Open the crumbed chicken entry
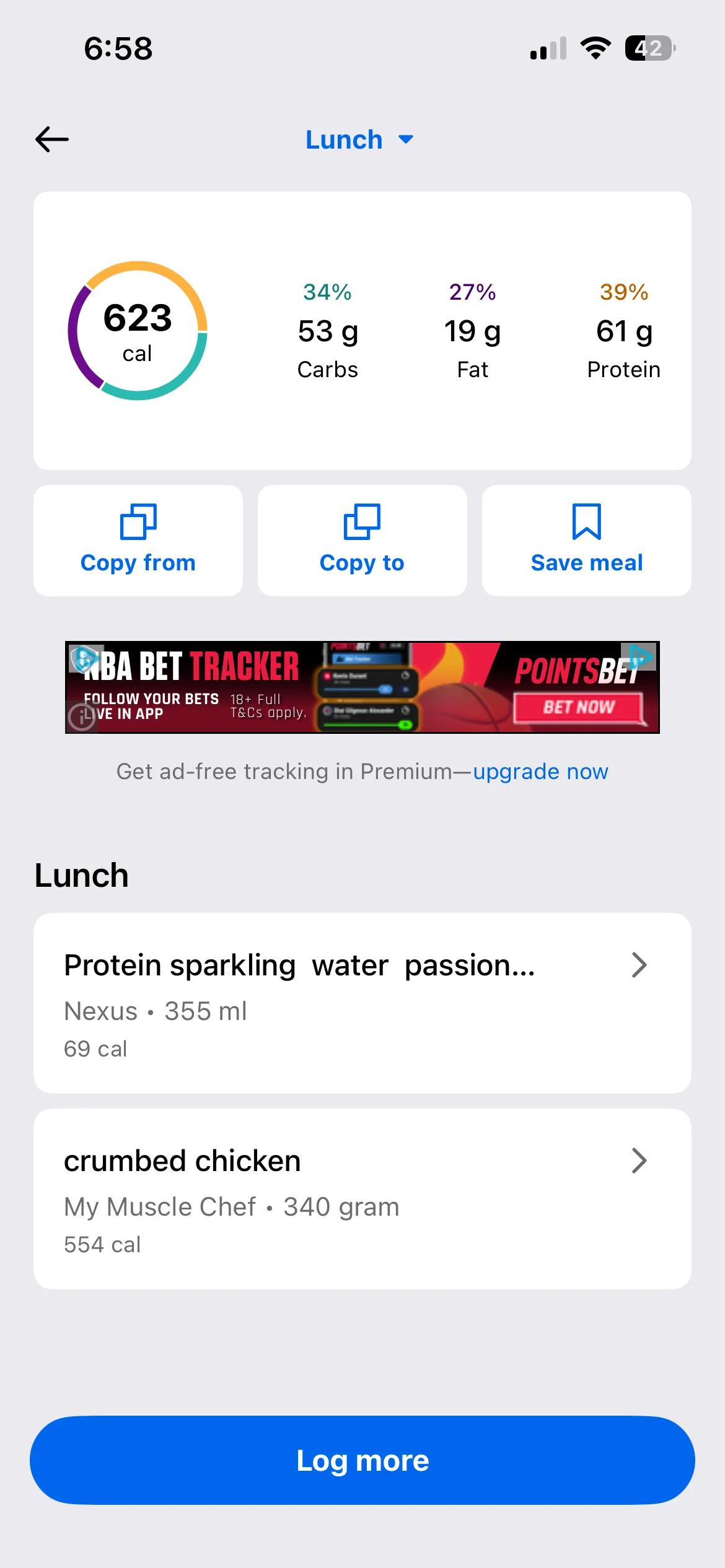Screen dimensions: 725x1568 point(362,1199)
